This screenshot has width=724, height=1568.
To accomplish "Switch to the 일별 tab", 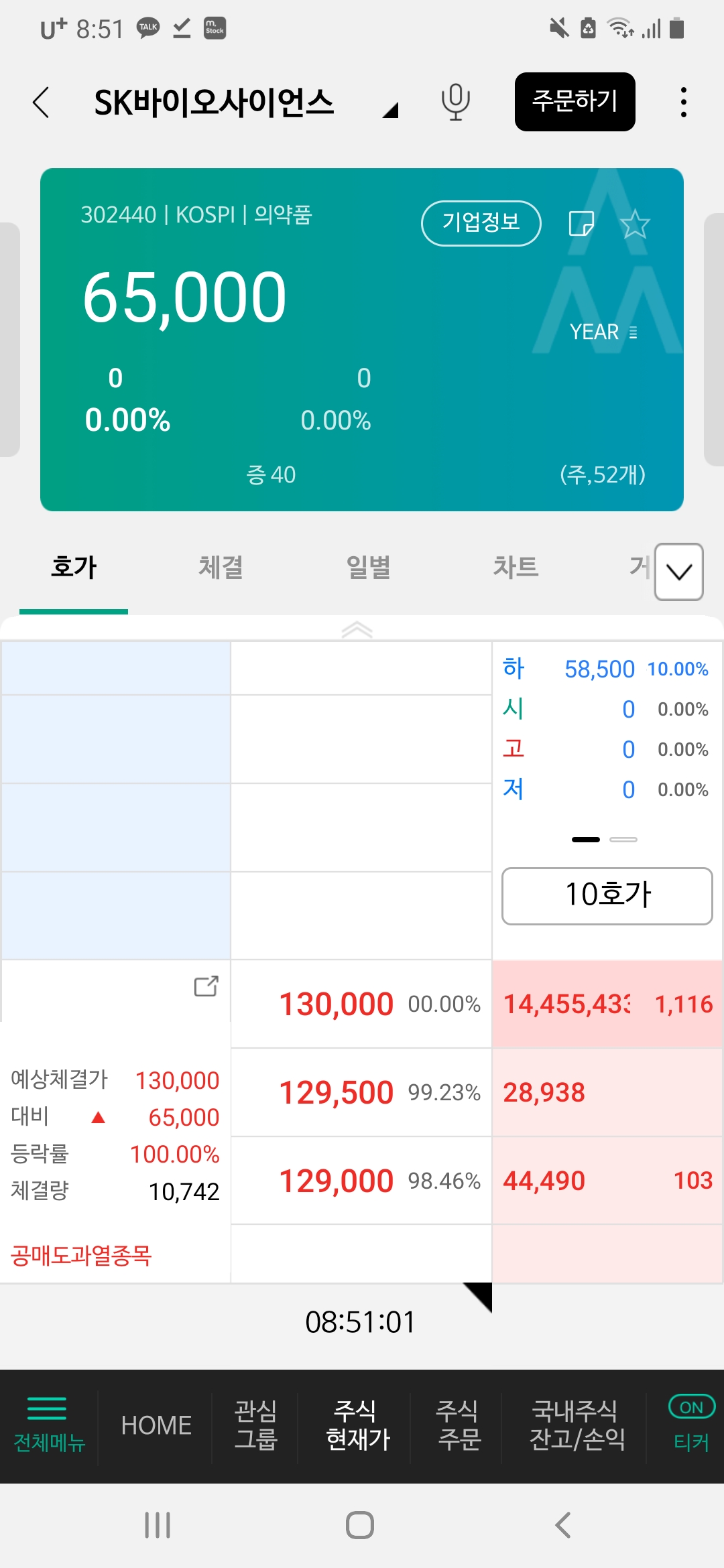I will tap(368, 568).
